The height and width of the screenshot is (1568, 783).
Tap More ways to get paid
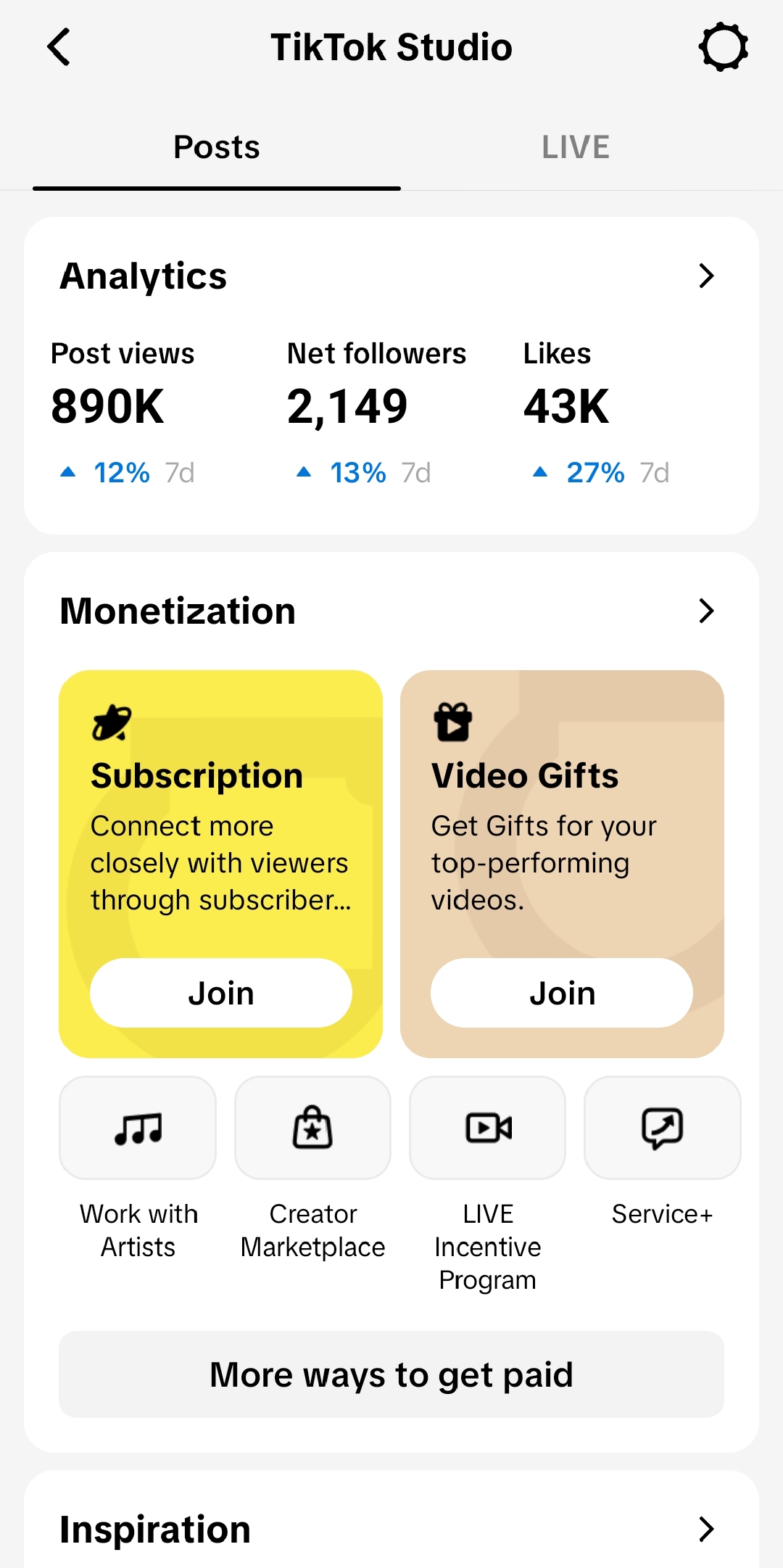point(391,1374)
